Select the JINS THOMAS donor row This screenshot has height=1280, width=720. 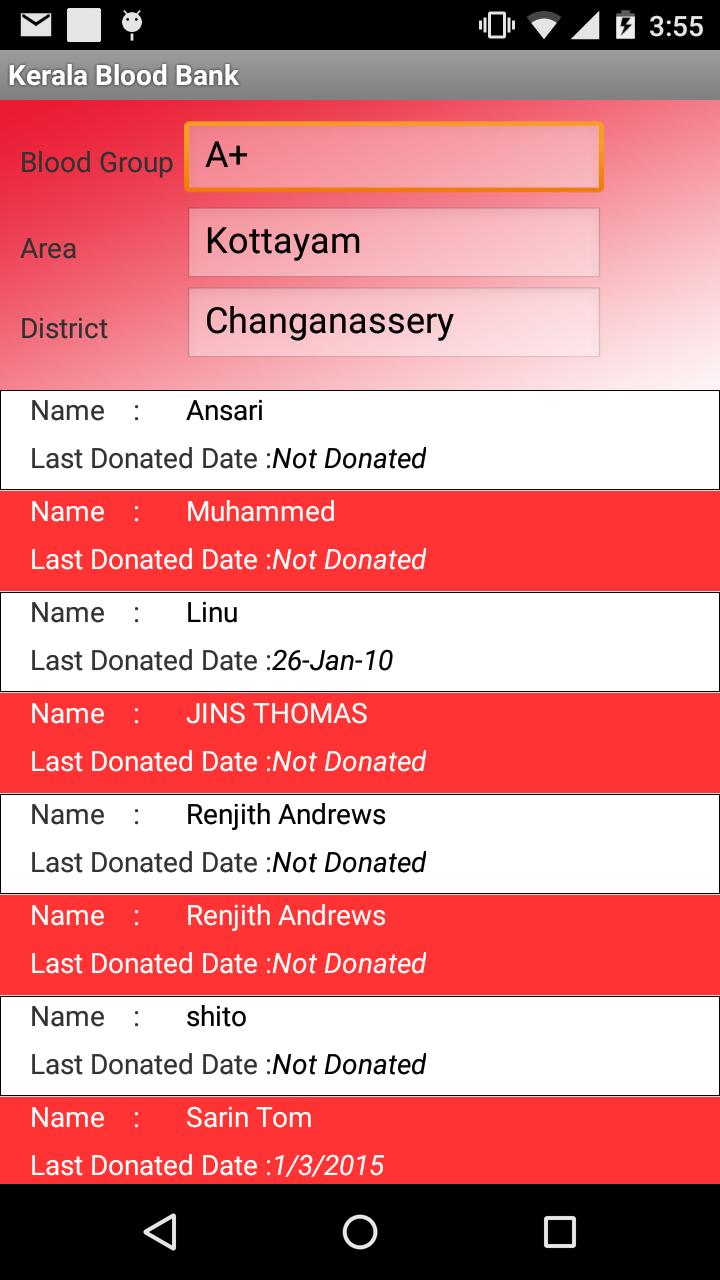[x=360, y=743]
